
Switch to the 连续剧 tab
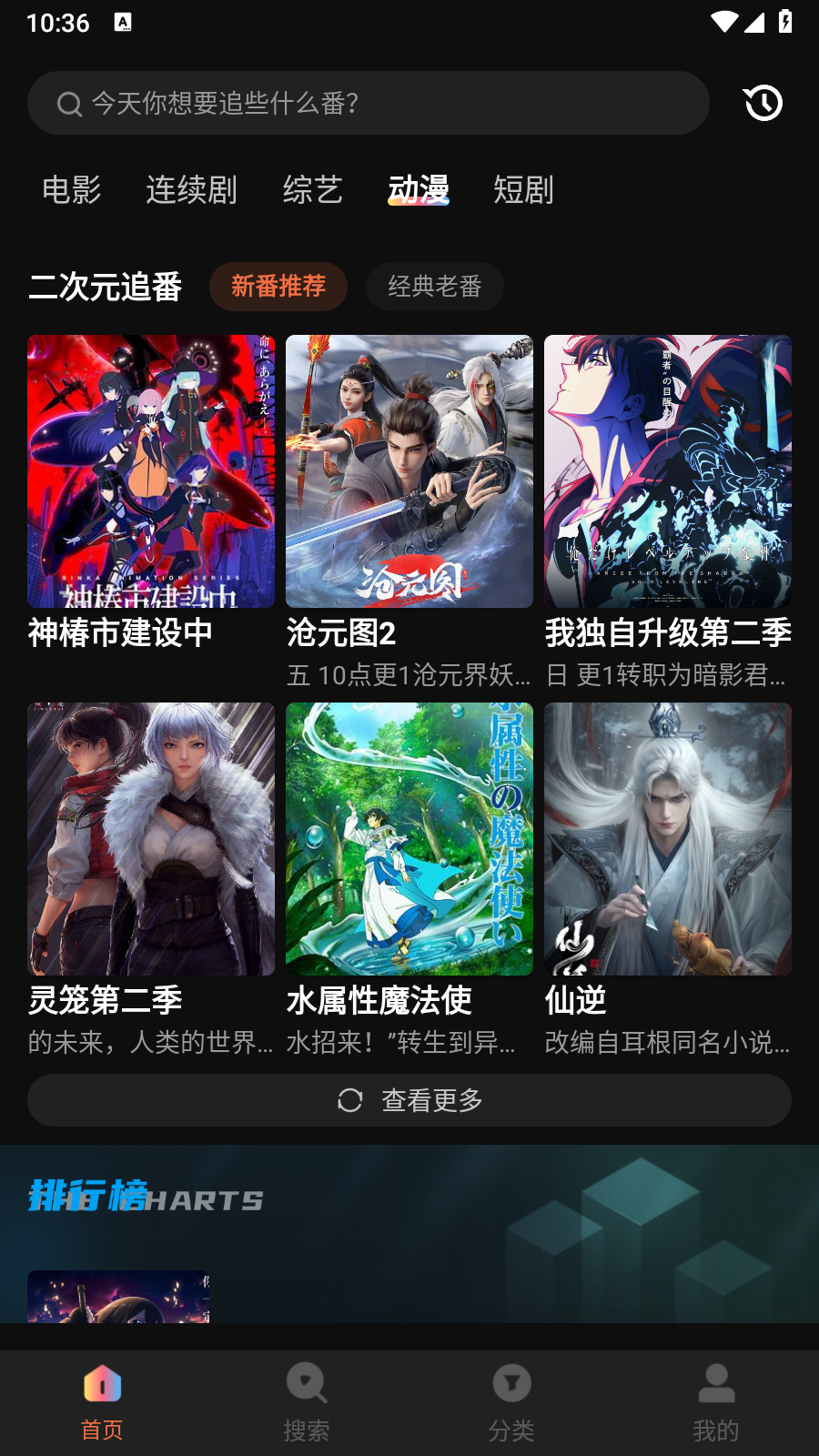[191, 189]
